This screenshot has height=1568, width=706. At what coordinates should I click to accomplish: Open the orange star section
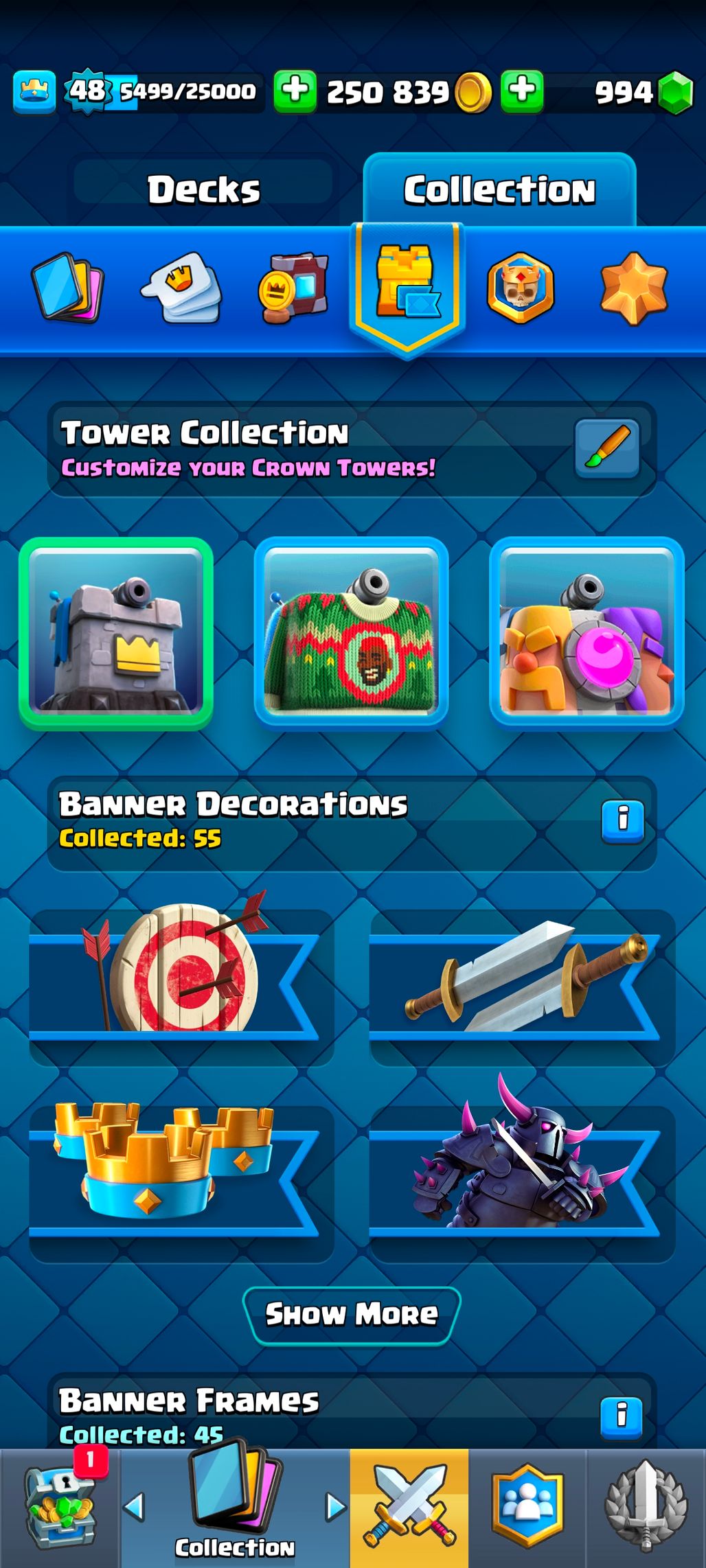pyautogui.click(x=634, y=288)
